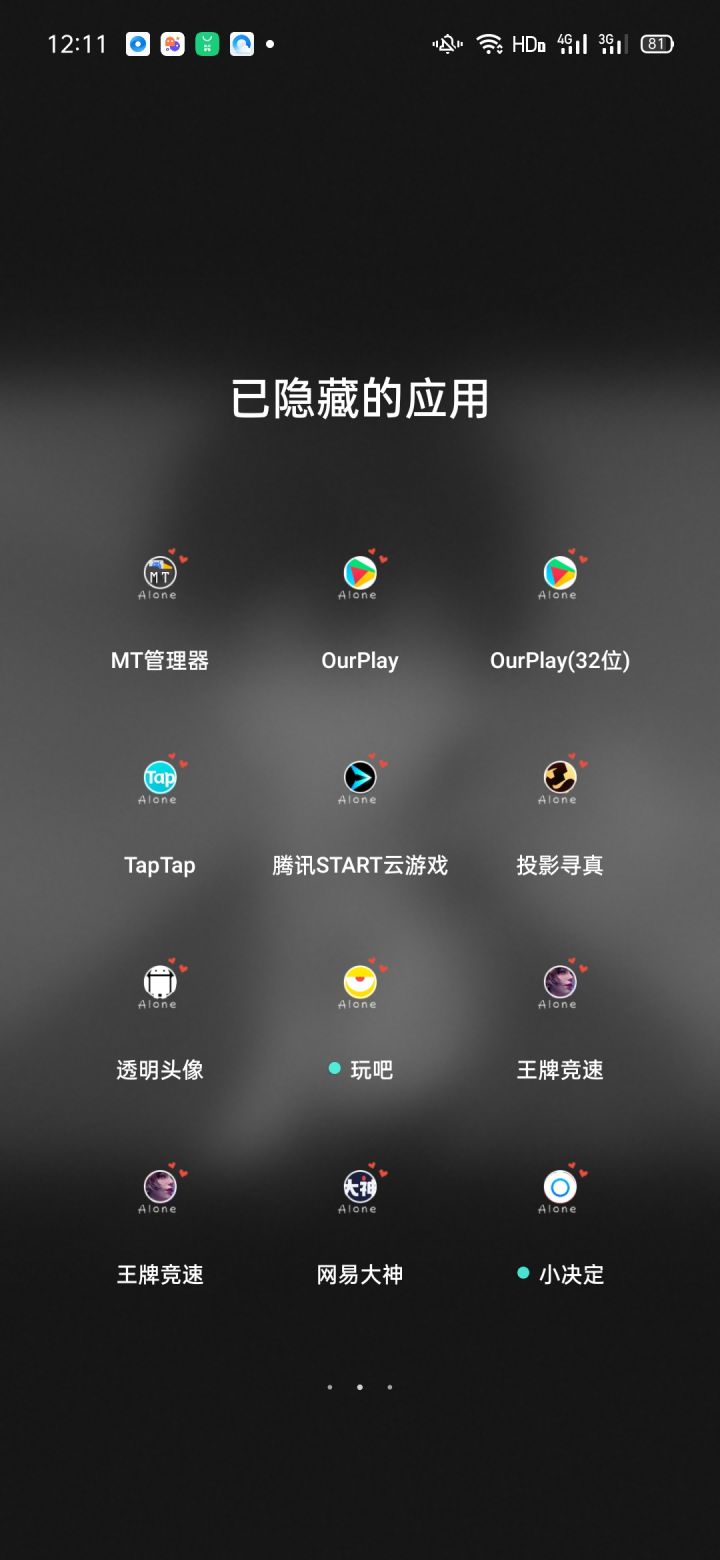
Task: Start the 玩吧 app
Action: tap(359, 986)
